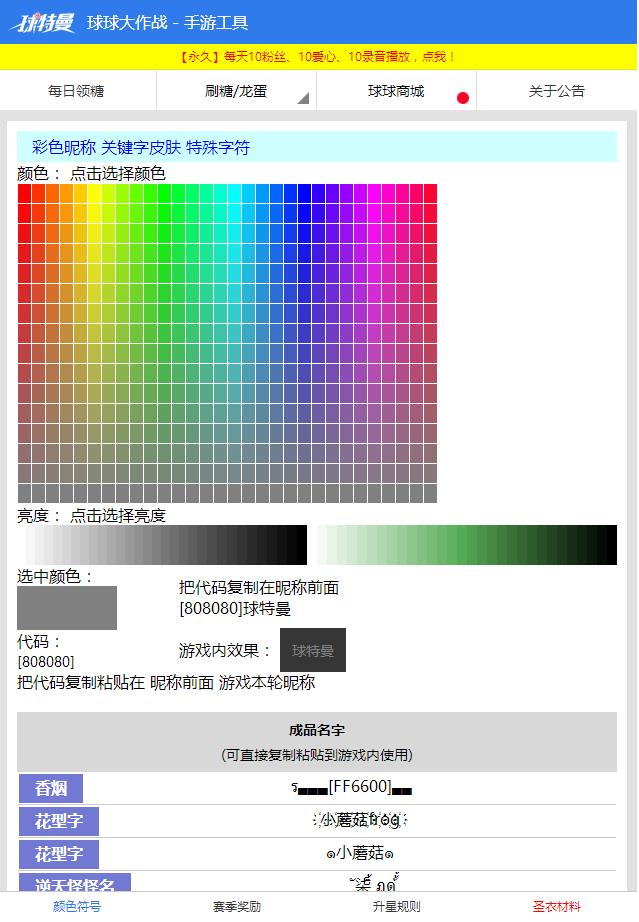Open 特殊字符 section

tap(218, 148)
